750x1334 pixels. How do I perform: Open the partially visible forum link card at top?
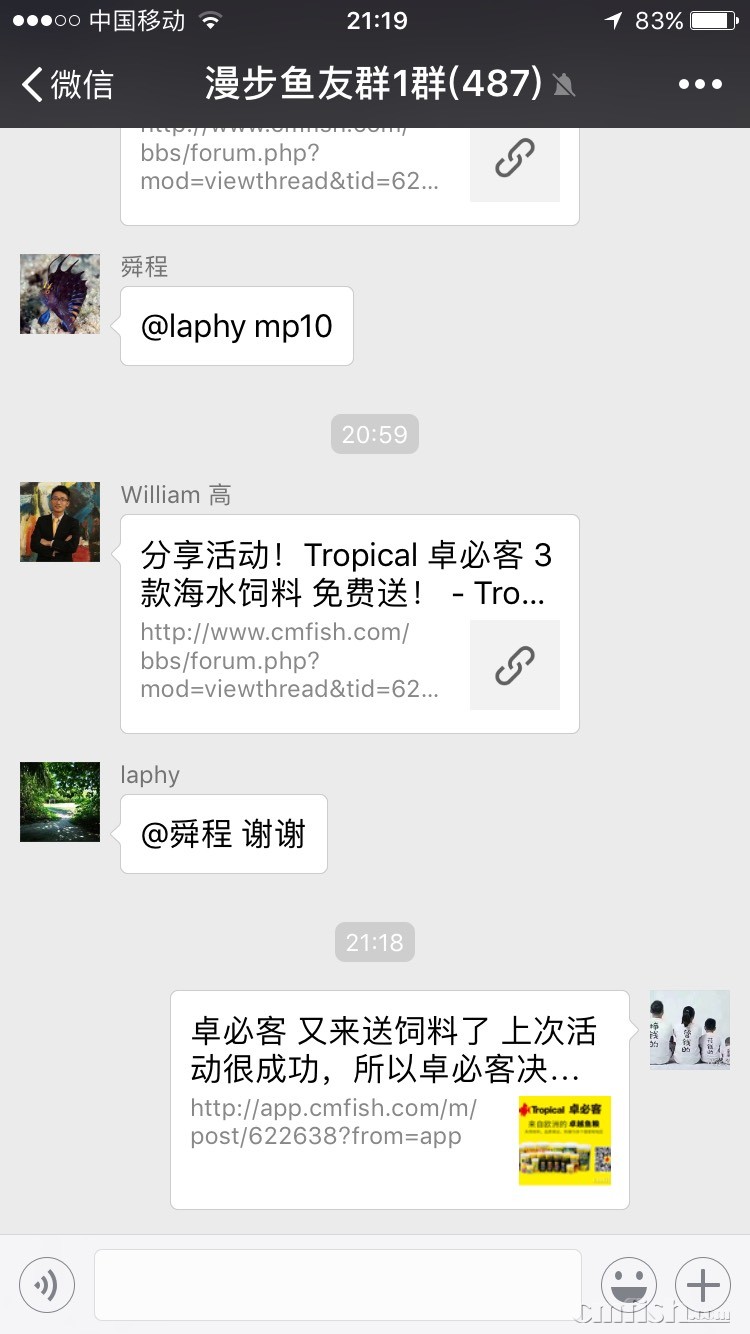tap(349, 170)
